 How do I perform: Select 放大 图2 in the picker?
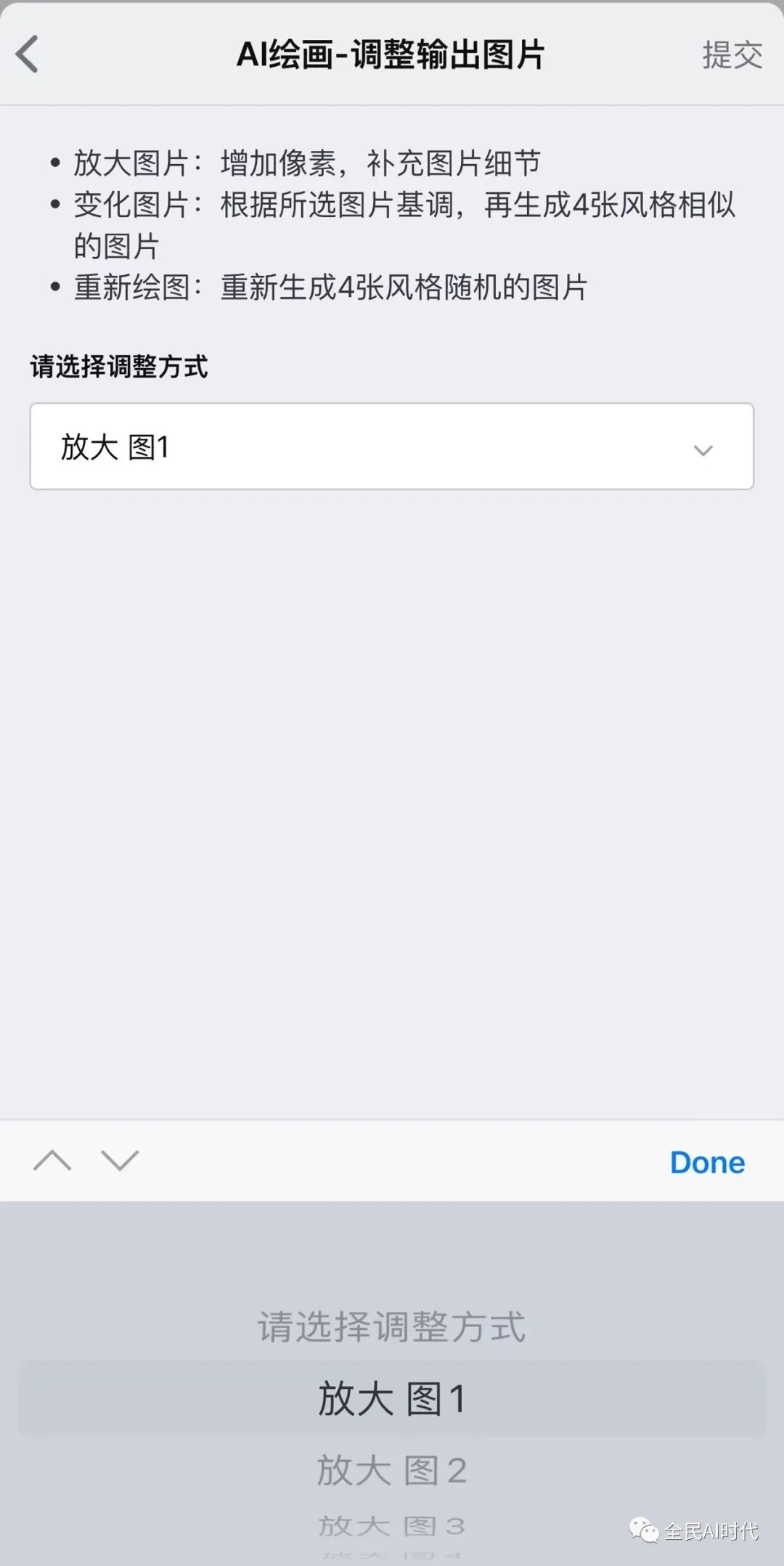391,1470
